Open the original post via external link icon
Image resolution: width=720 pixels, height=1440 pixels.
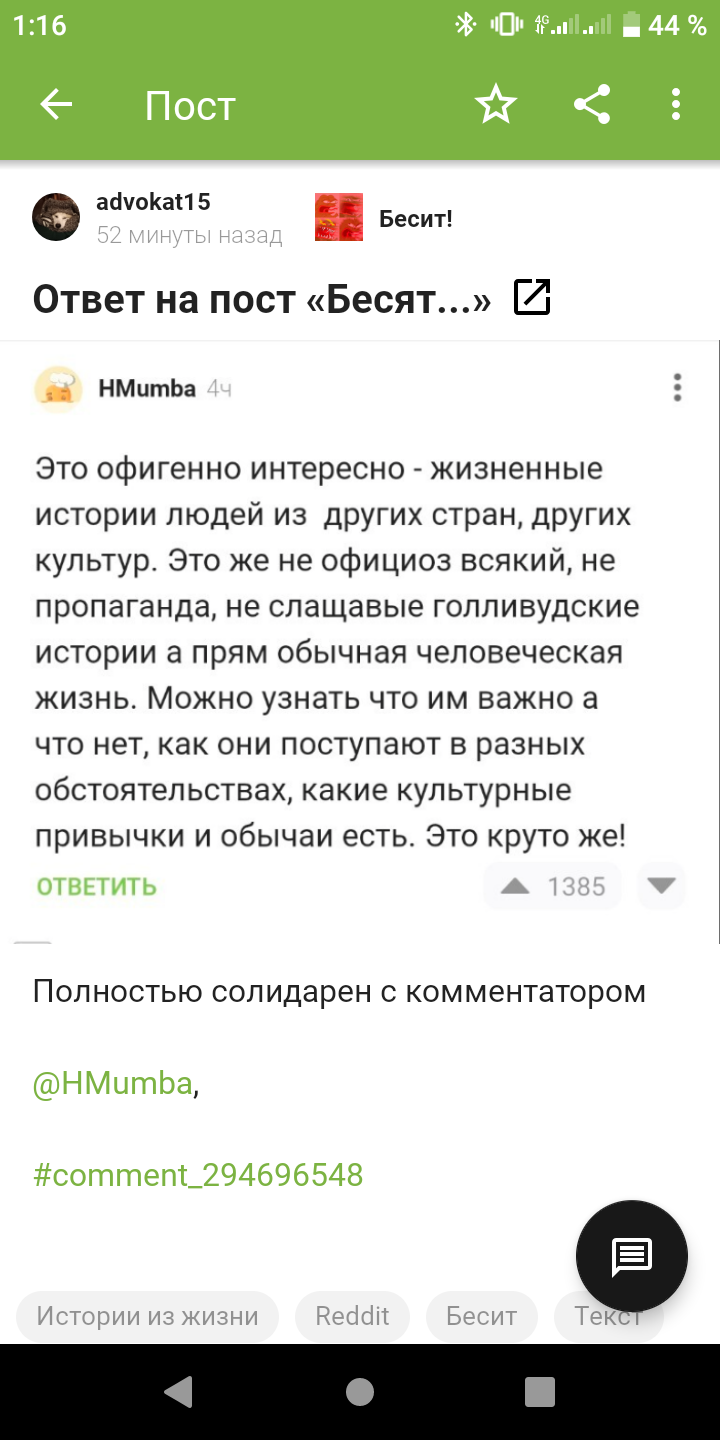pyautogui.click(x=532, y=298)
